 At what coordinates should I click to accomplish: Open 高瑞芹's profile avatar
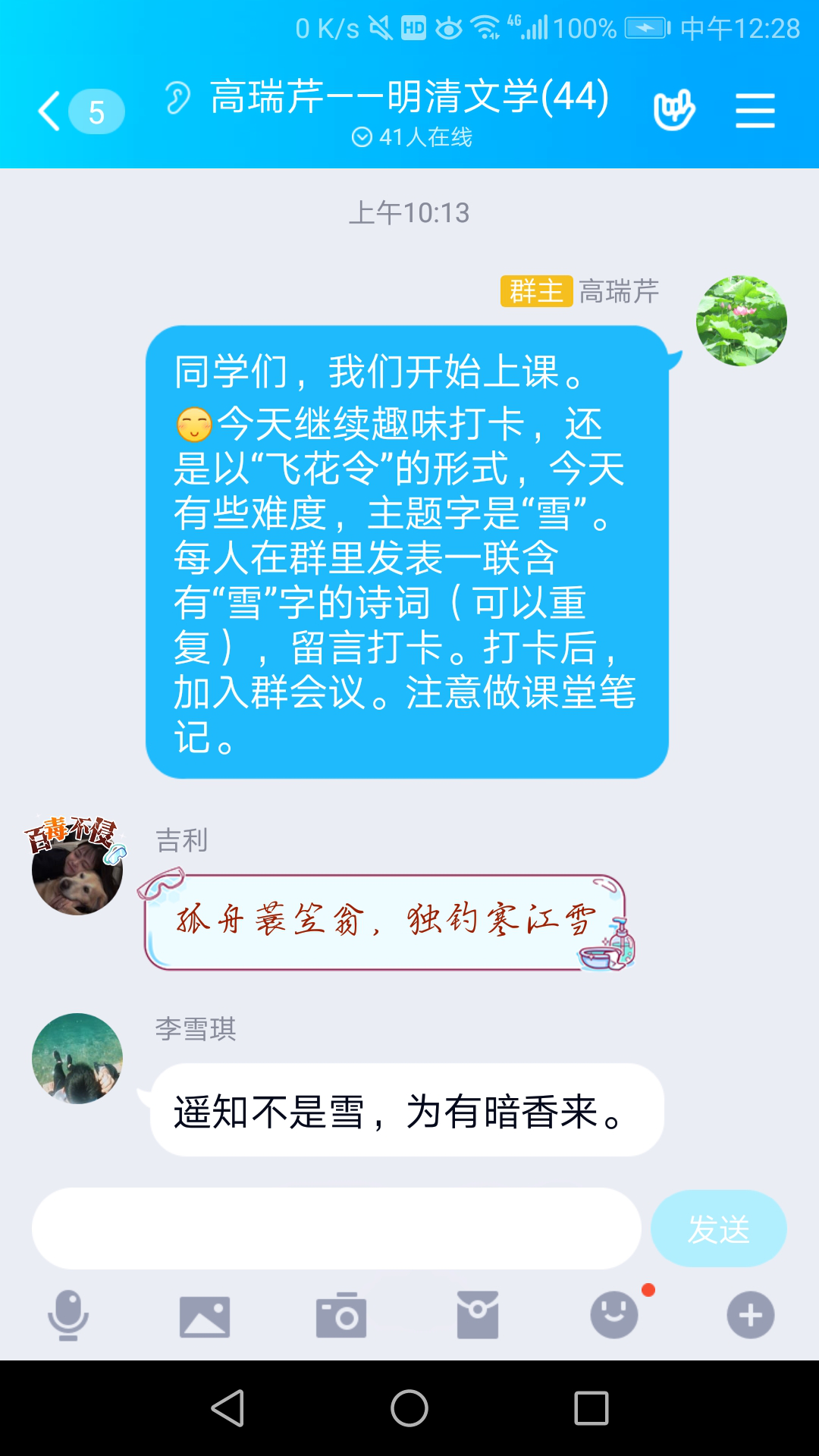[741, 321]
